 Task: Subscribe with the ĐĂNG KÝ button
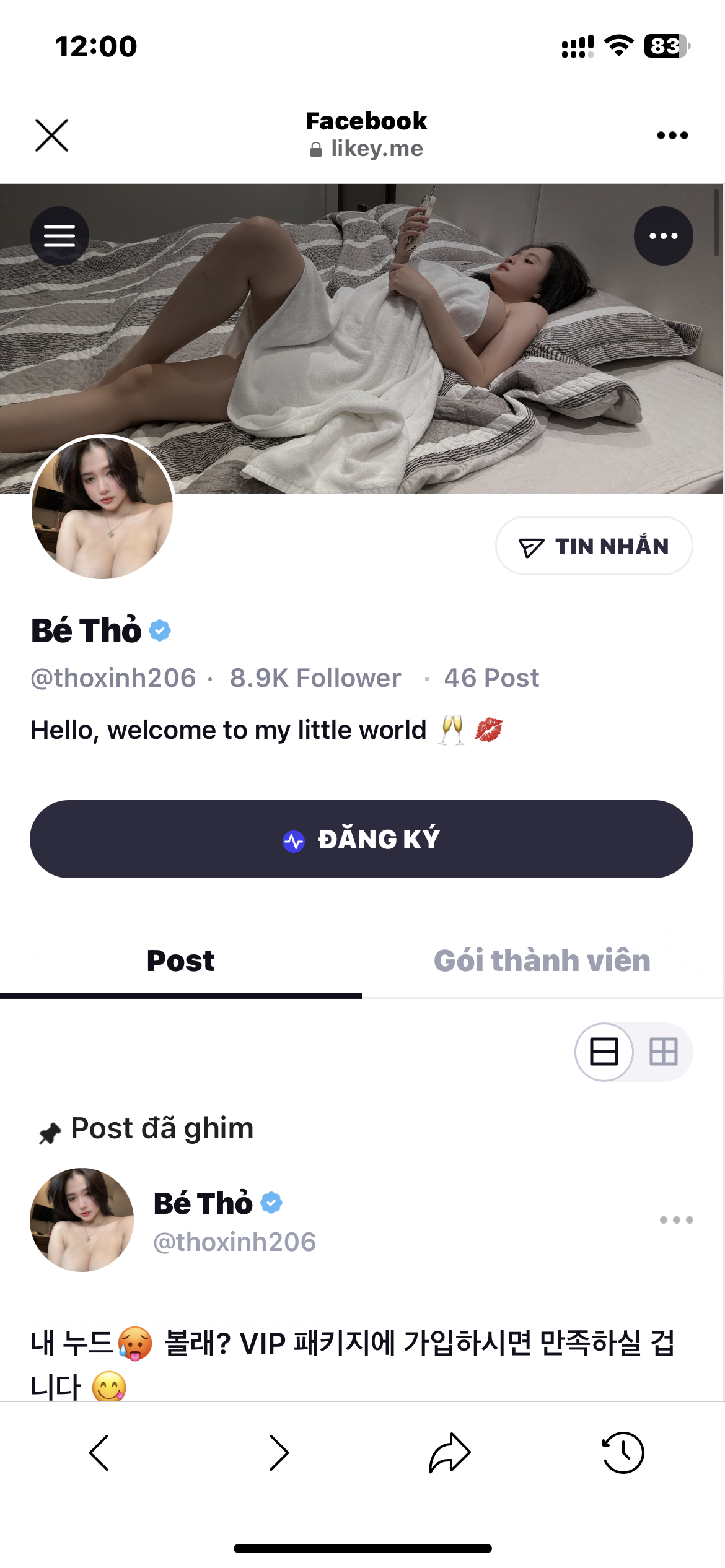[361, 839]
